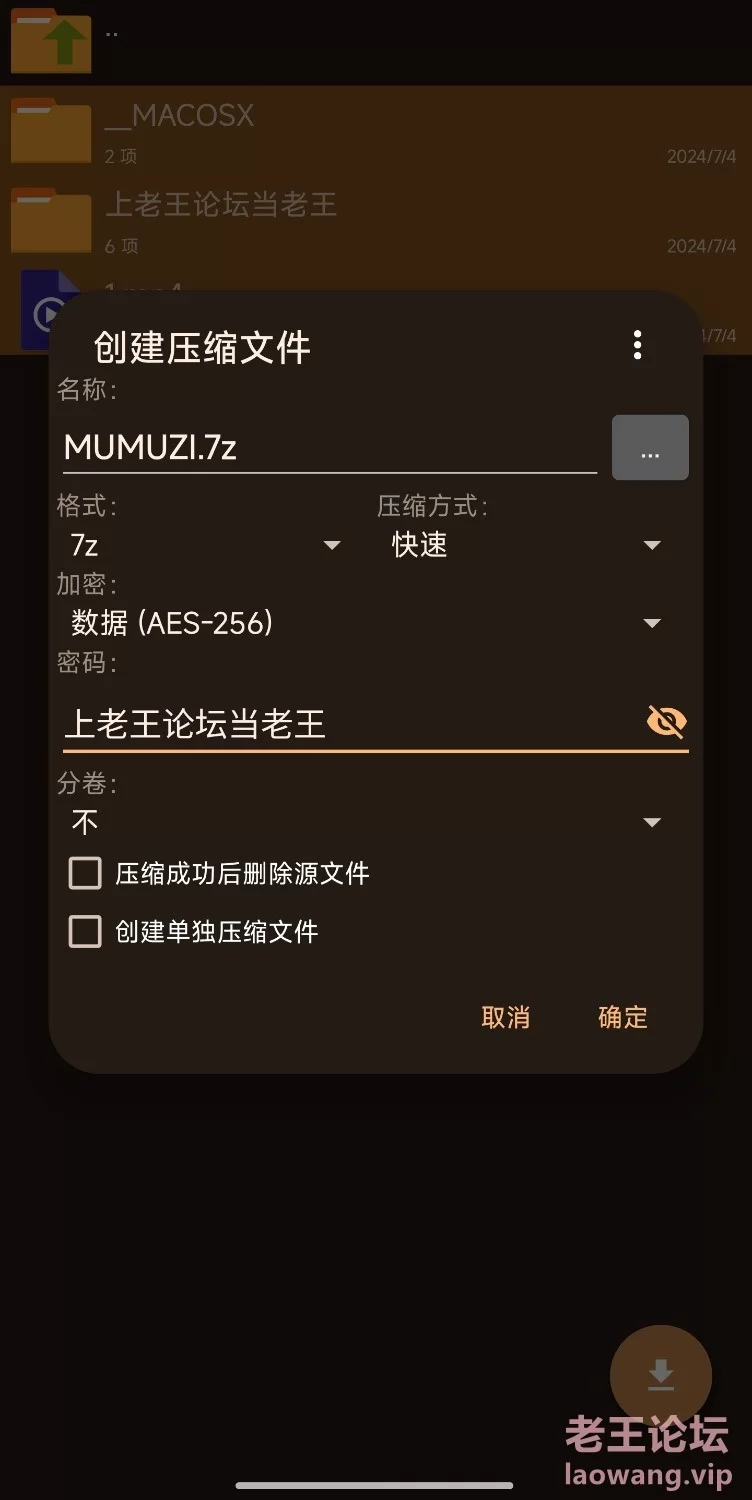Expand the 分卷 volume split dropdown

pos(365,822)
